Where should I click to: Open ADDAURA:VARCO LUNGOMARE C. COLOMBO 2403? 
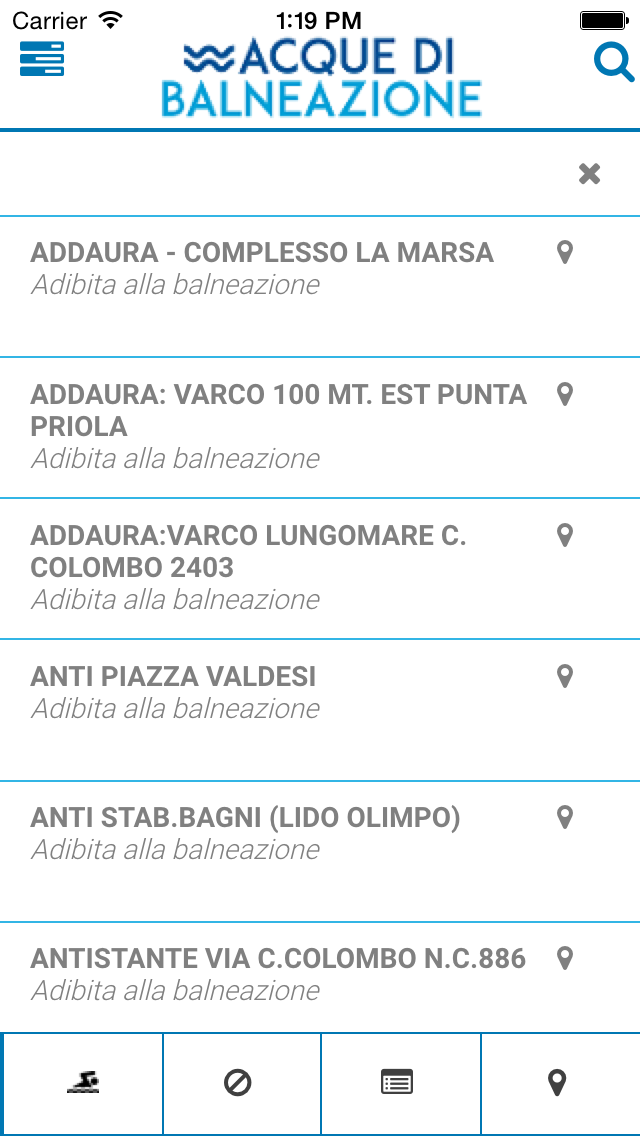(x=320, y=569)
